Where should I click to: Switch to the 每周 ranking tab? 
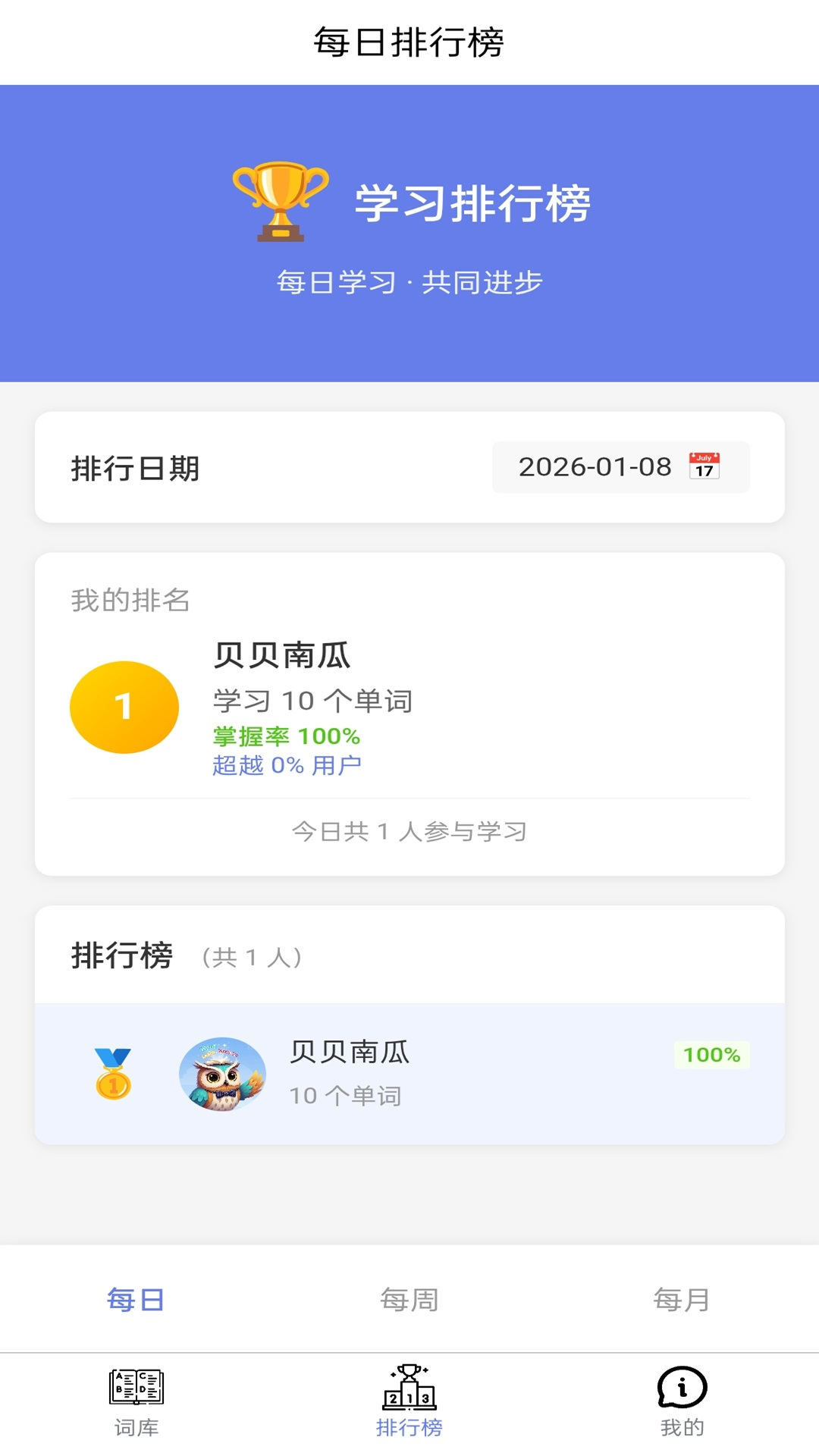pos(409,1298)
